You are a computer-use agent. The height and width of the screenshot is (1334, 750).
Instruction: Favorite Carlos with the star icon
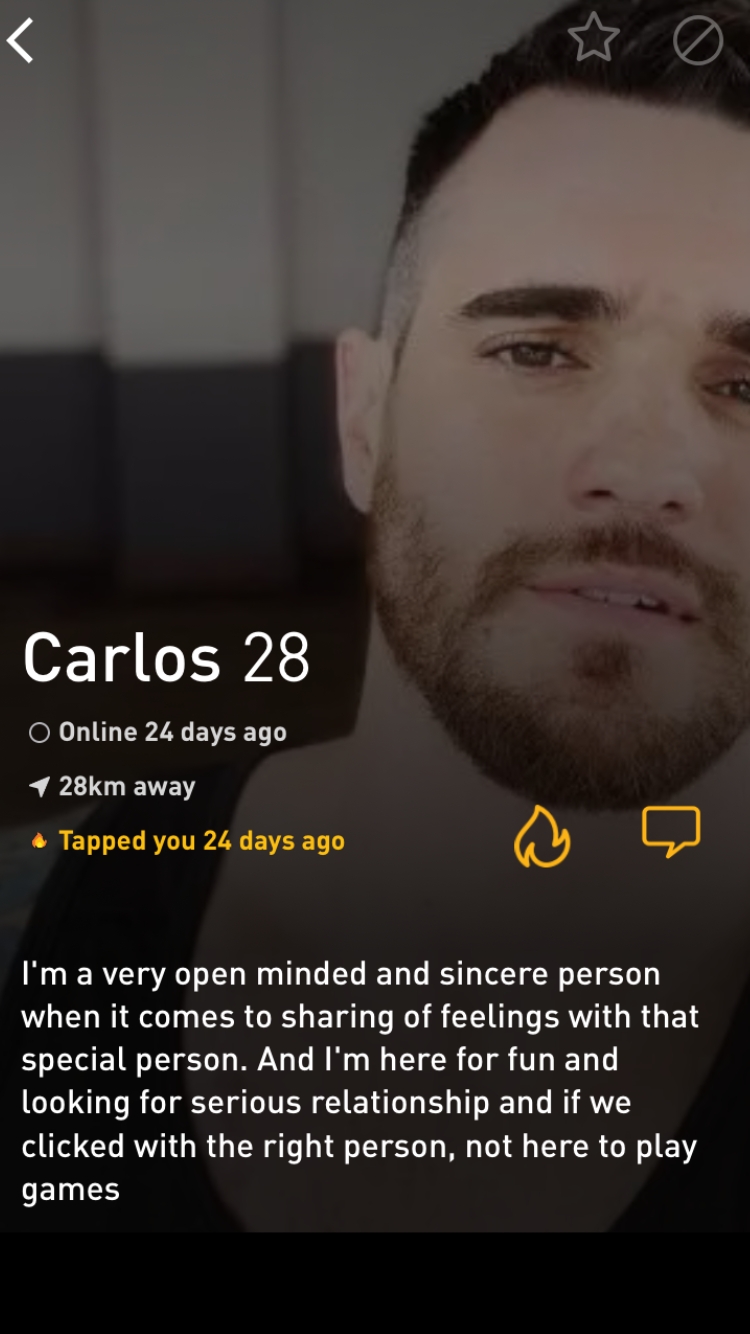[x=593, y=40]
